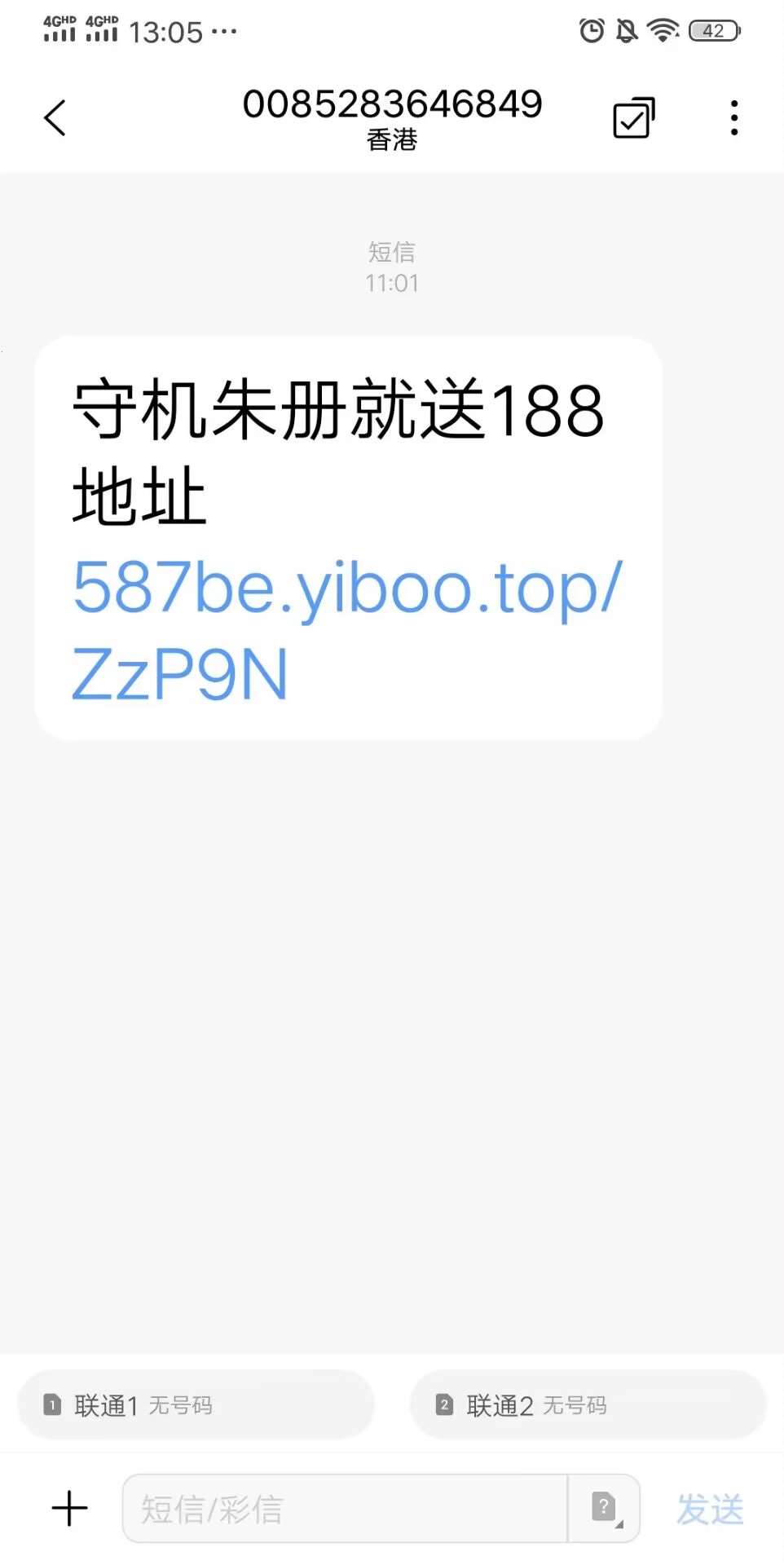The height and width of the screenshot is (1565, 784).
Task: Tap the 发送 send button
Action: click(710, 1509)
